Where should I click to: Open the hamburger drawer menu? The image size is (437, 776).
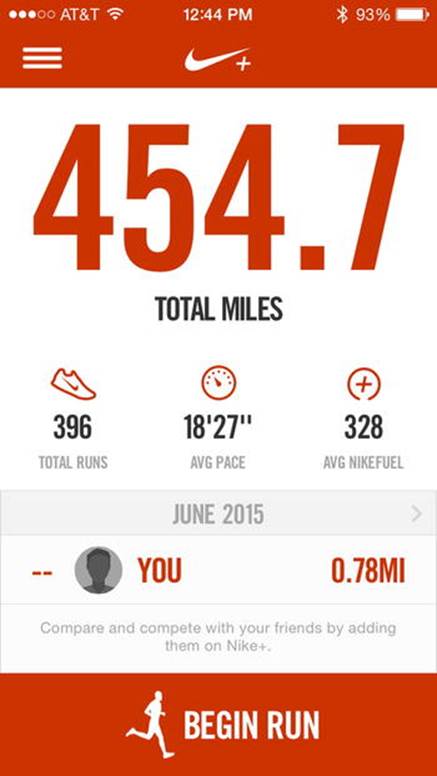pos(42,58)
